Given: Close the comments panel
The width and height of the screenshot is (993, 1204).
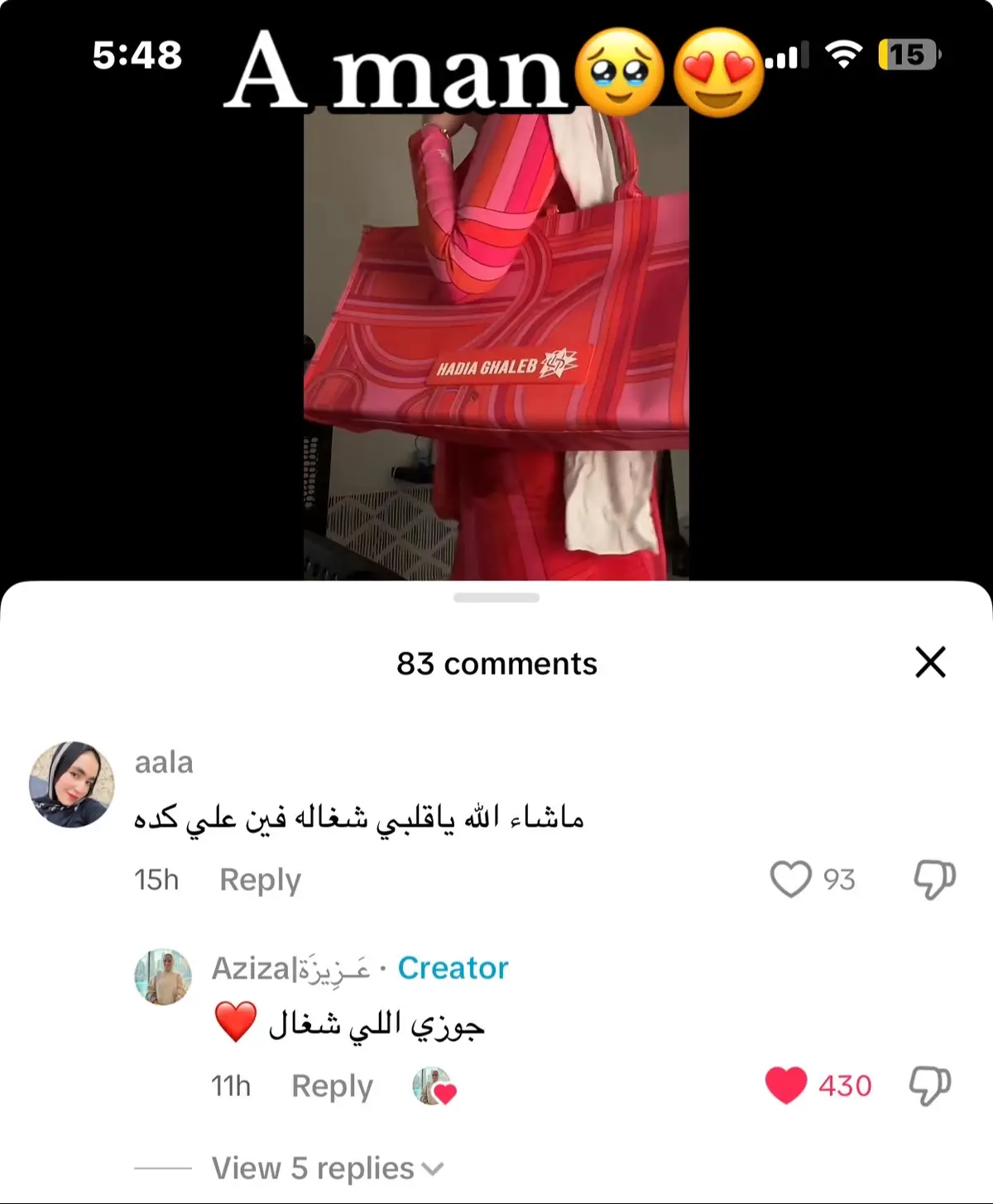Looking at the screenshot, I should tap(930, 663).
